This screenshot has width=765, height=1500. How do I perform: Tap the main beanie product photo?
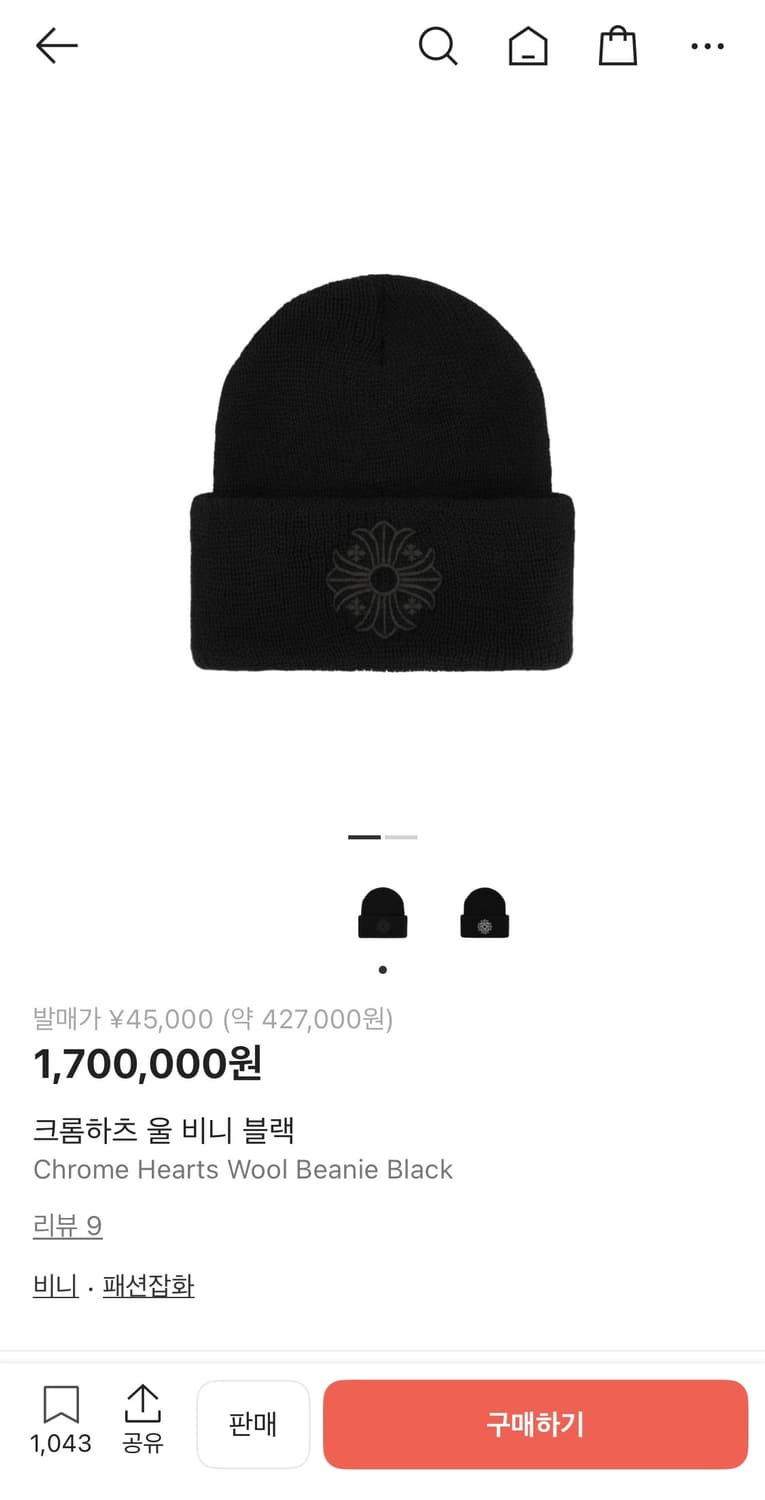382,470
